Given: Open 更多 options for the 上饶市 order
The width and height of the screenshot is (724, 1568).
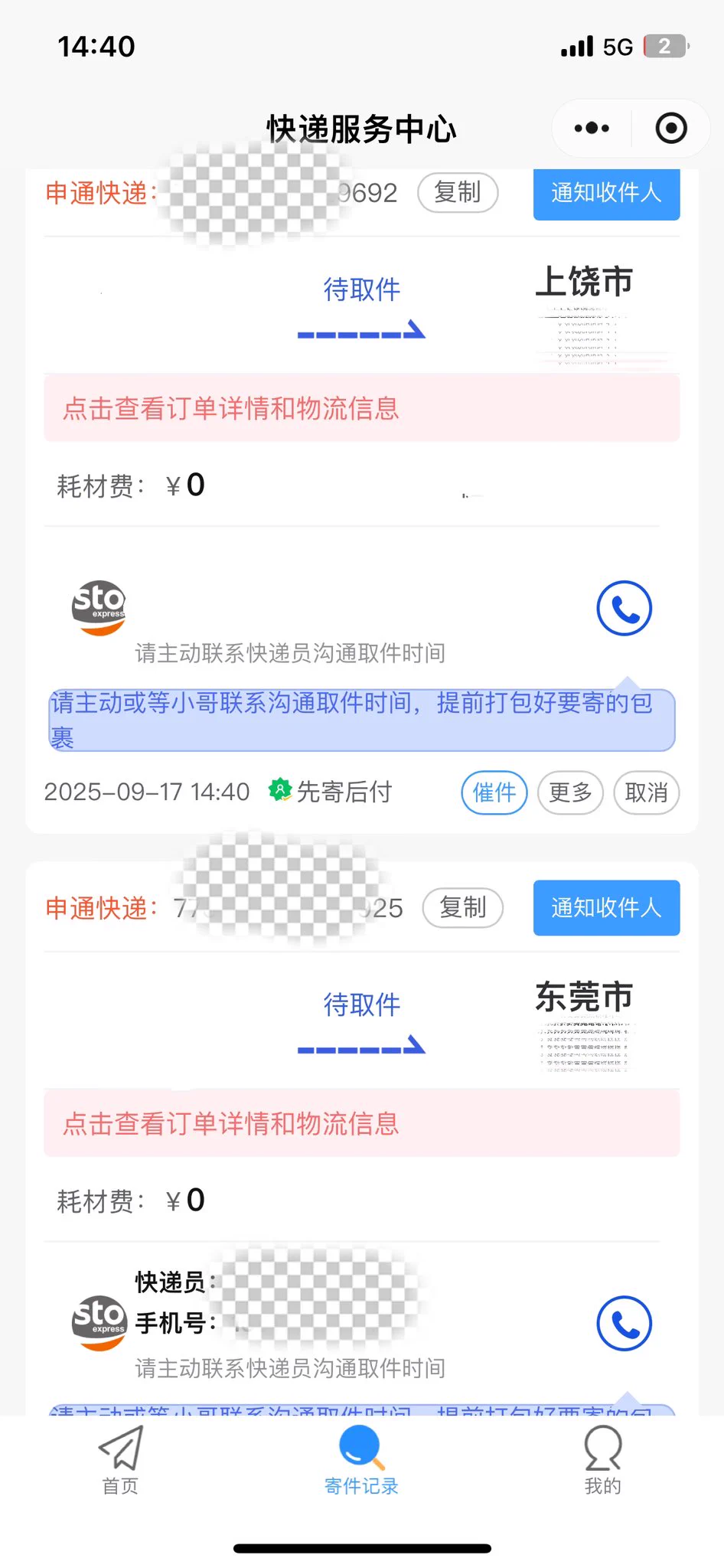Looking at the screenshot, I should 570,792.
